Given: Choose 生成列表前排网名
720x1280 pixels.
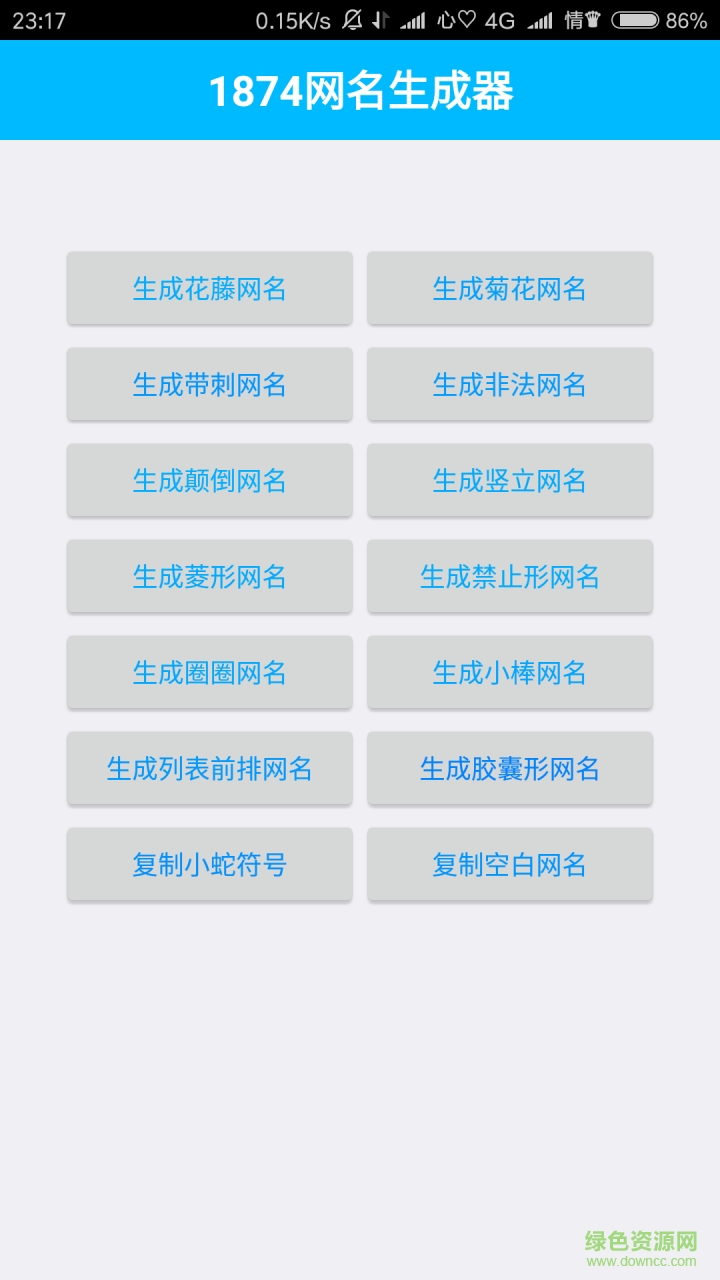Looking at the screenshot, I should click(x=210, y=768).
